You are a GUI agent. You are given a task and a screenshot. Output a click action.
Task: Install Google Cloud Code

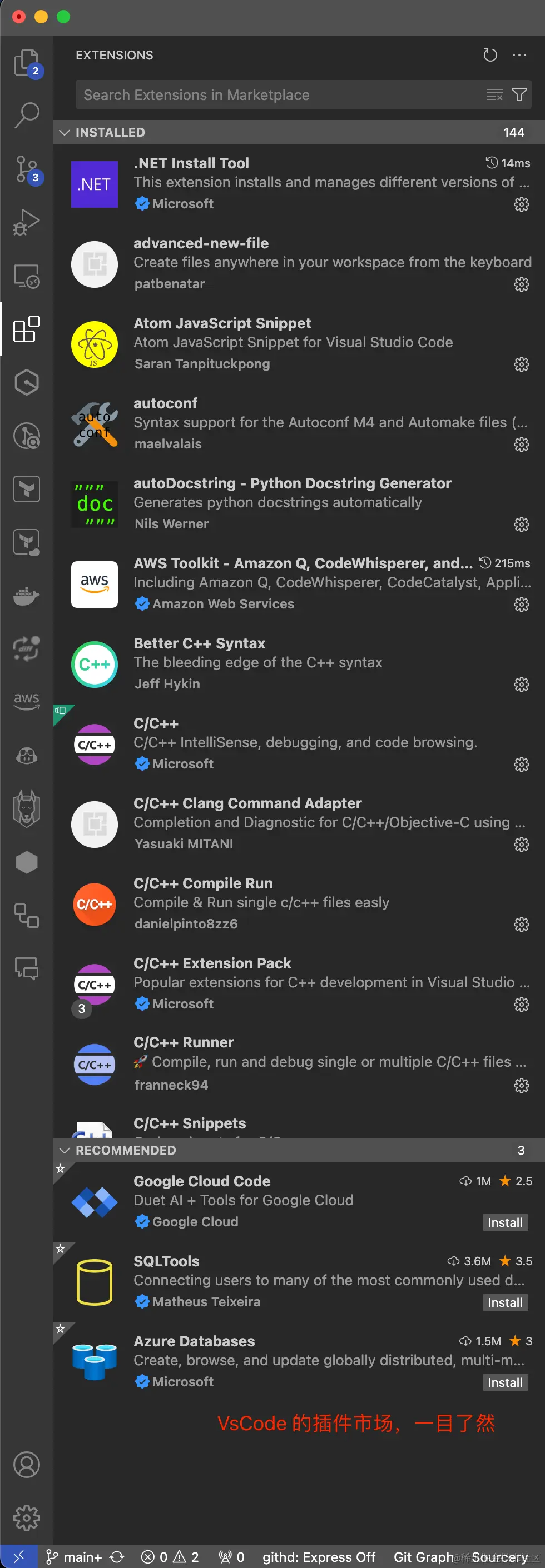[x=504, y=1222]
